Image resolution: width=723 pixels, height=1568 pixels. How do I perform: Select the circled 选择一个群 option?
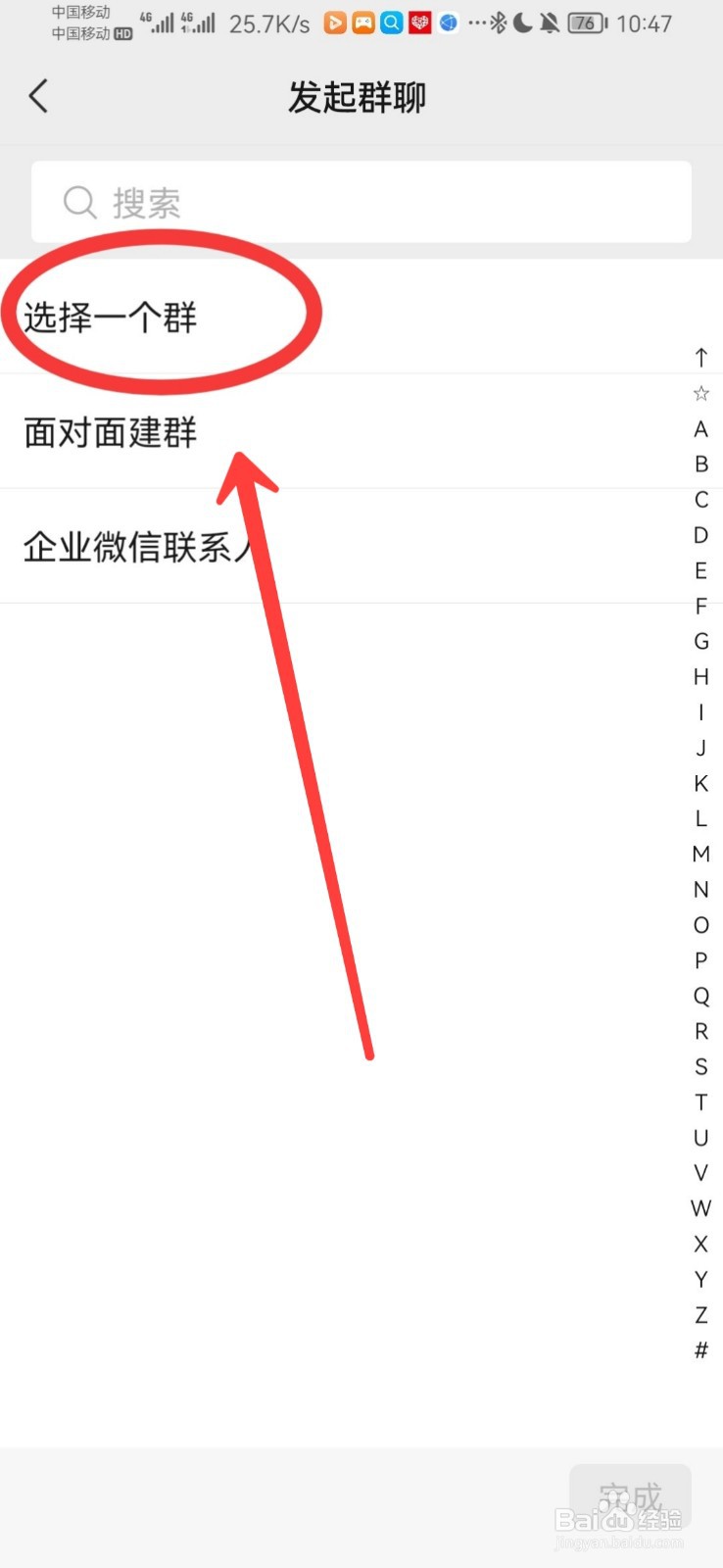[x=111, y=318]
